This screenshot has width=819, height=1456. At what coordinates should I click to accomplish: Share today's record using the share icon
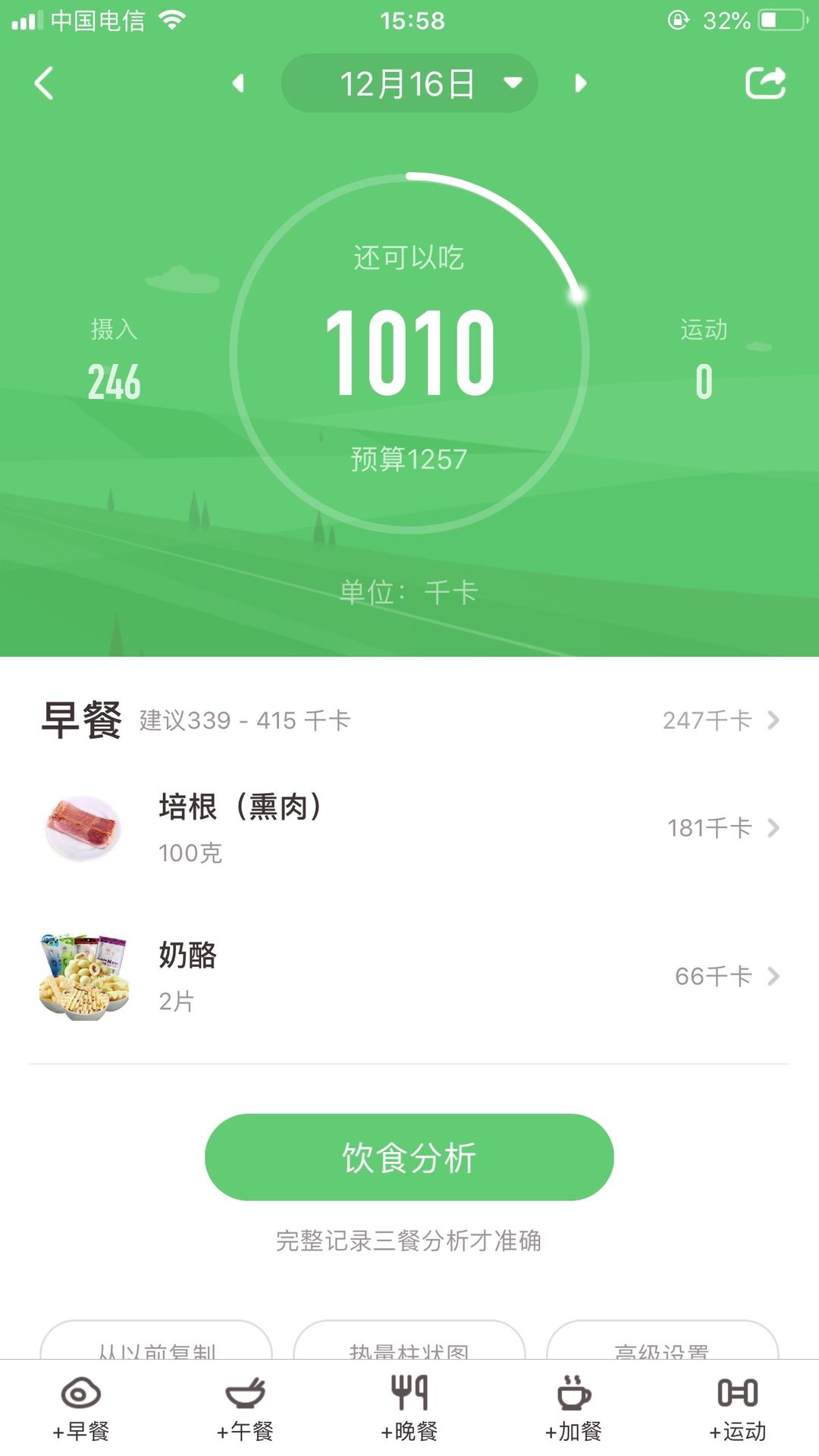[x=766, y=83]
